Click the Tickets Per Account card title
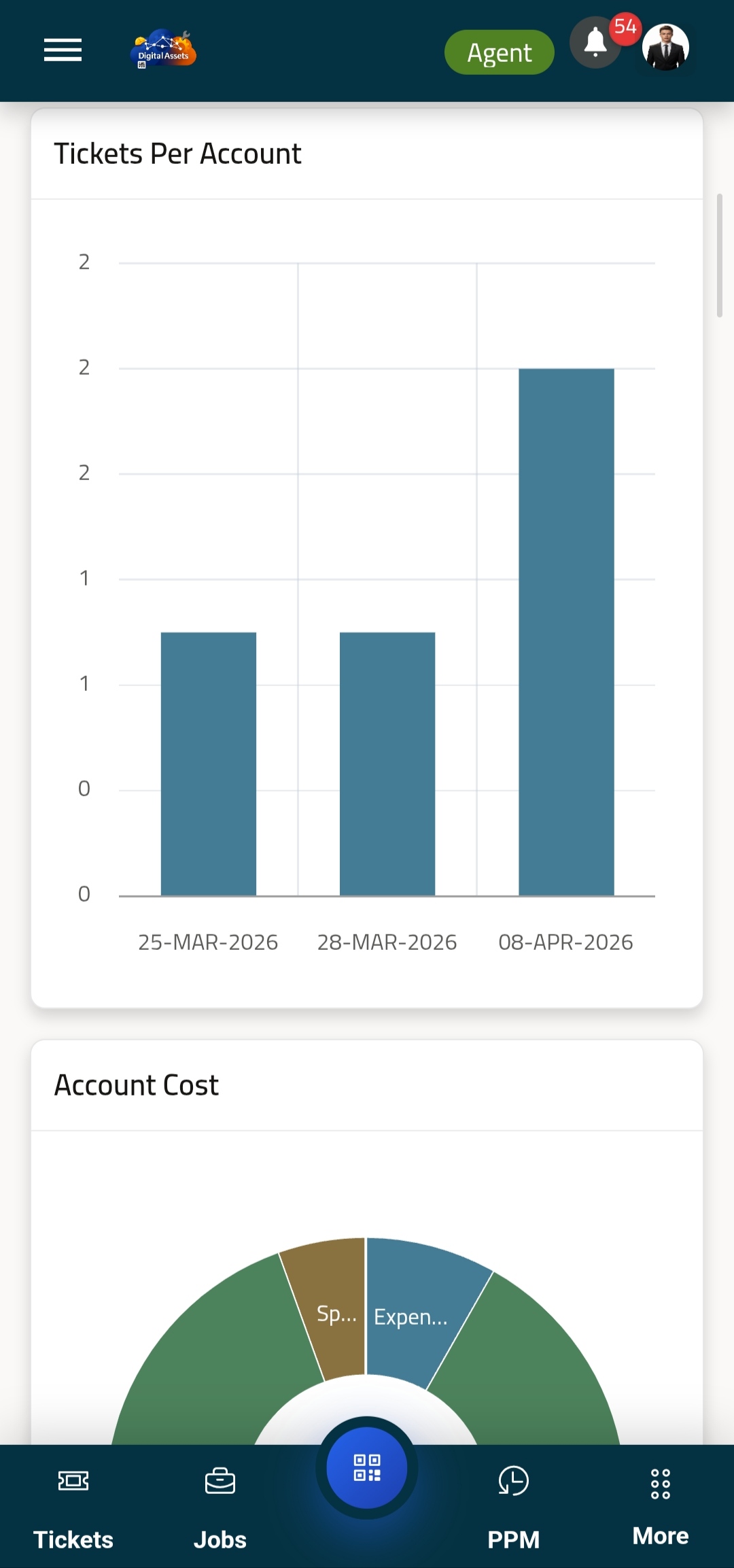The image size is (734, 1568). (178, 152)
